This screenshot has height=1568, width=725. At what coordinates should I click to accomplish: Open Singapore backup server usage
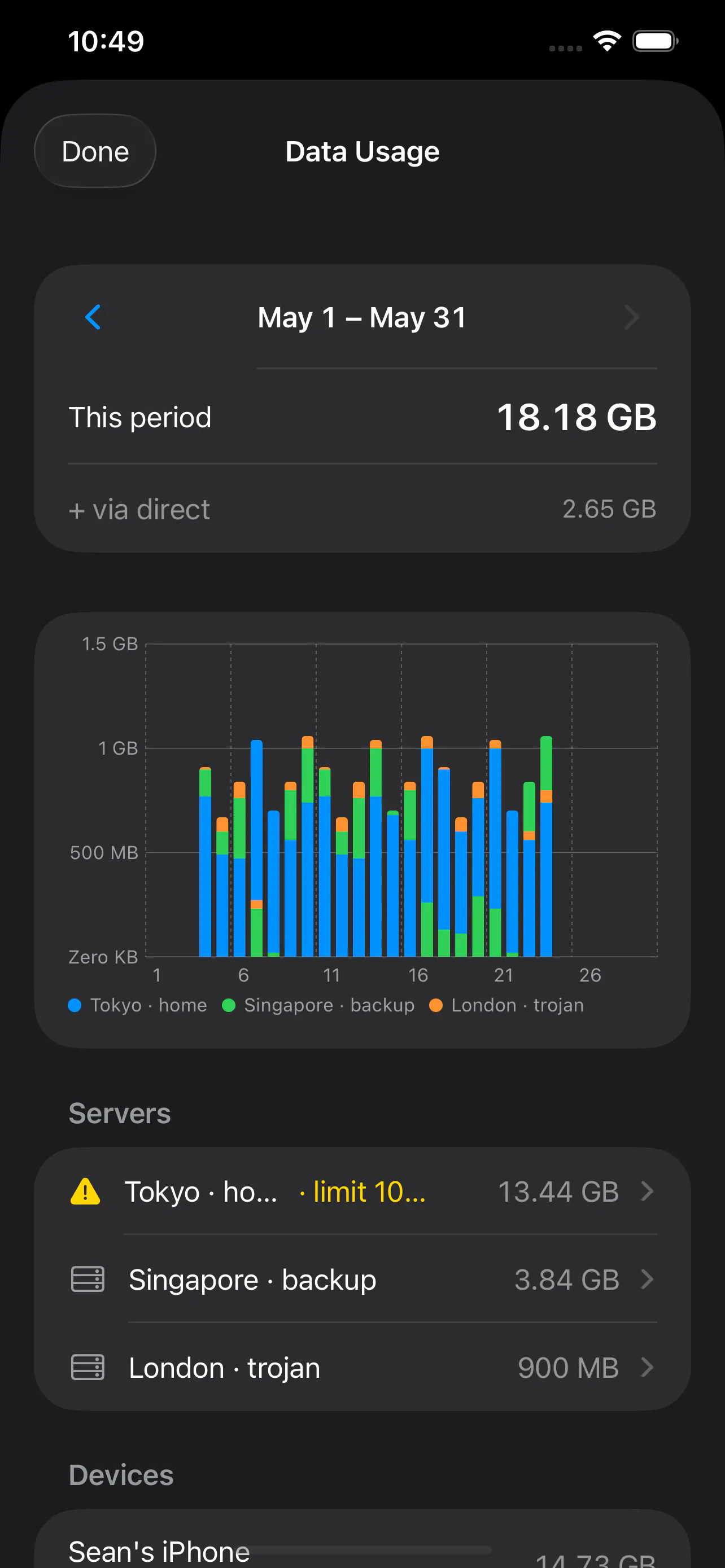tap(362, 1279)
